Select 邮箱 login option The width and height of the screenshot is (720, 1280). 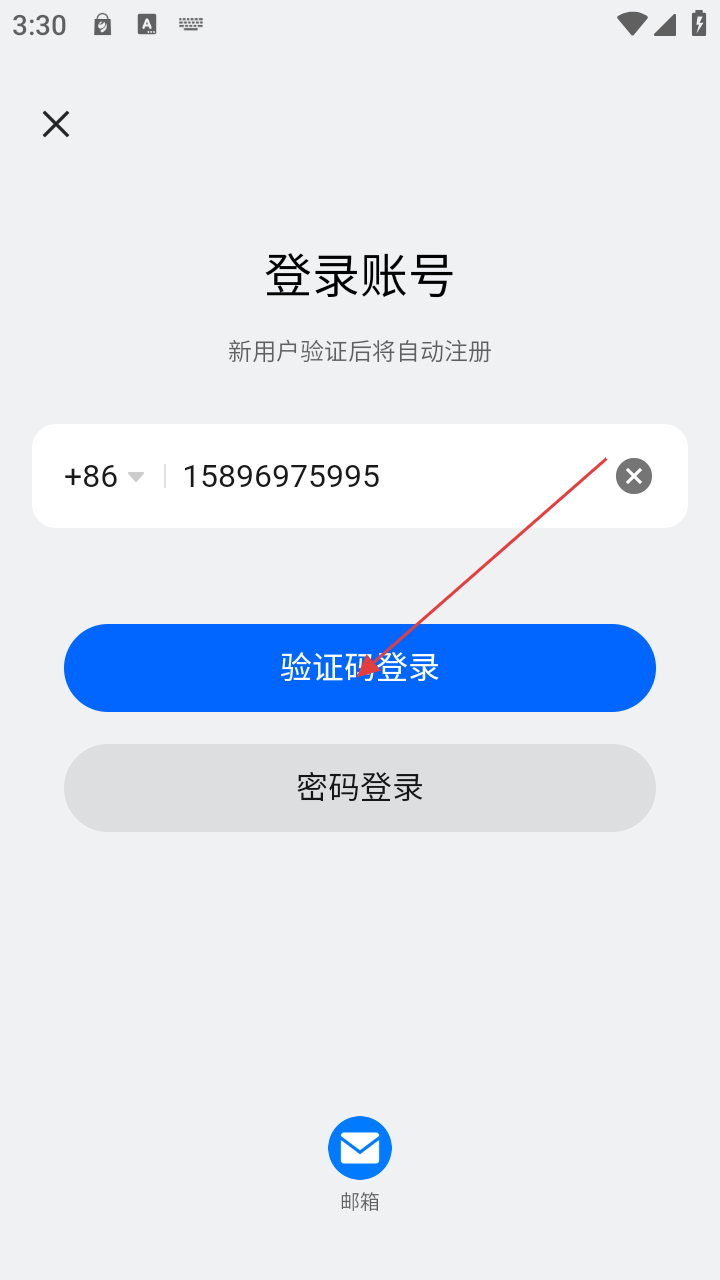point(360,1149)
